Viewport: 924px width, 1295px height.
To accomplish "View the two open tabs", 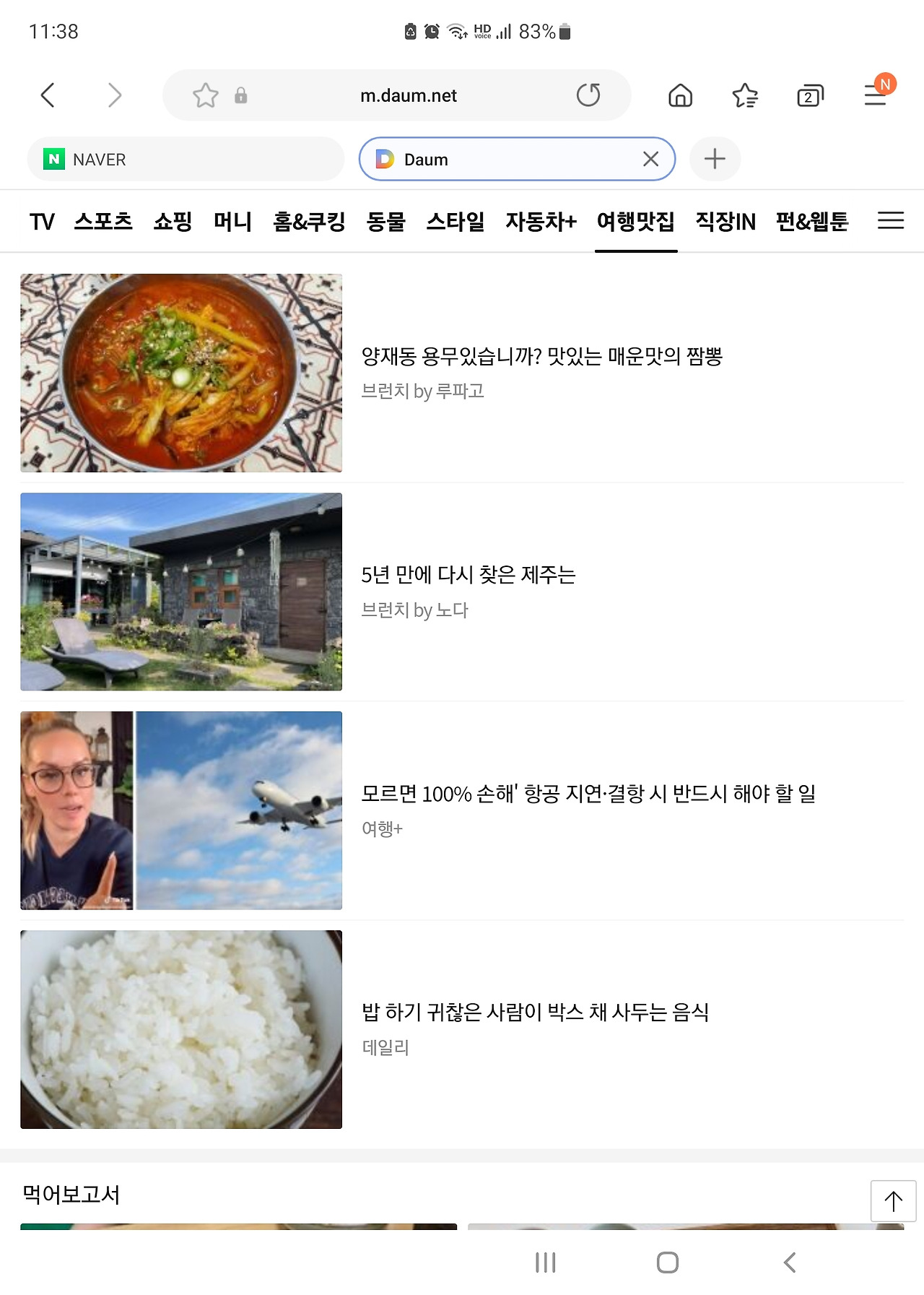I will [810, 95].
